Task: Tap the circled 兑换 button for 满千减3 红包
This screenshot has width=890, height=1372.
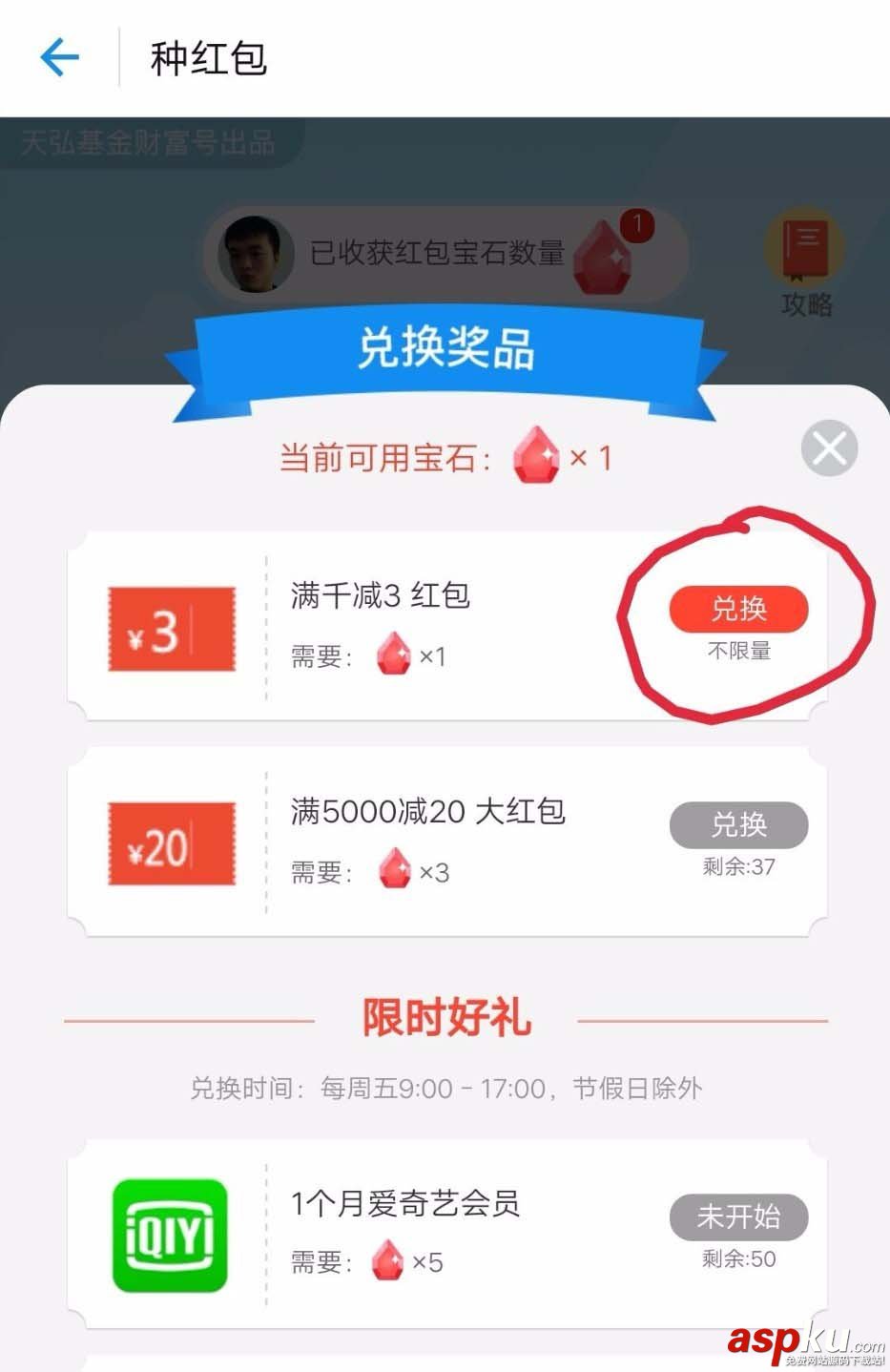Action: pyautogui.click(x=741, y=610)
